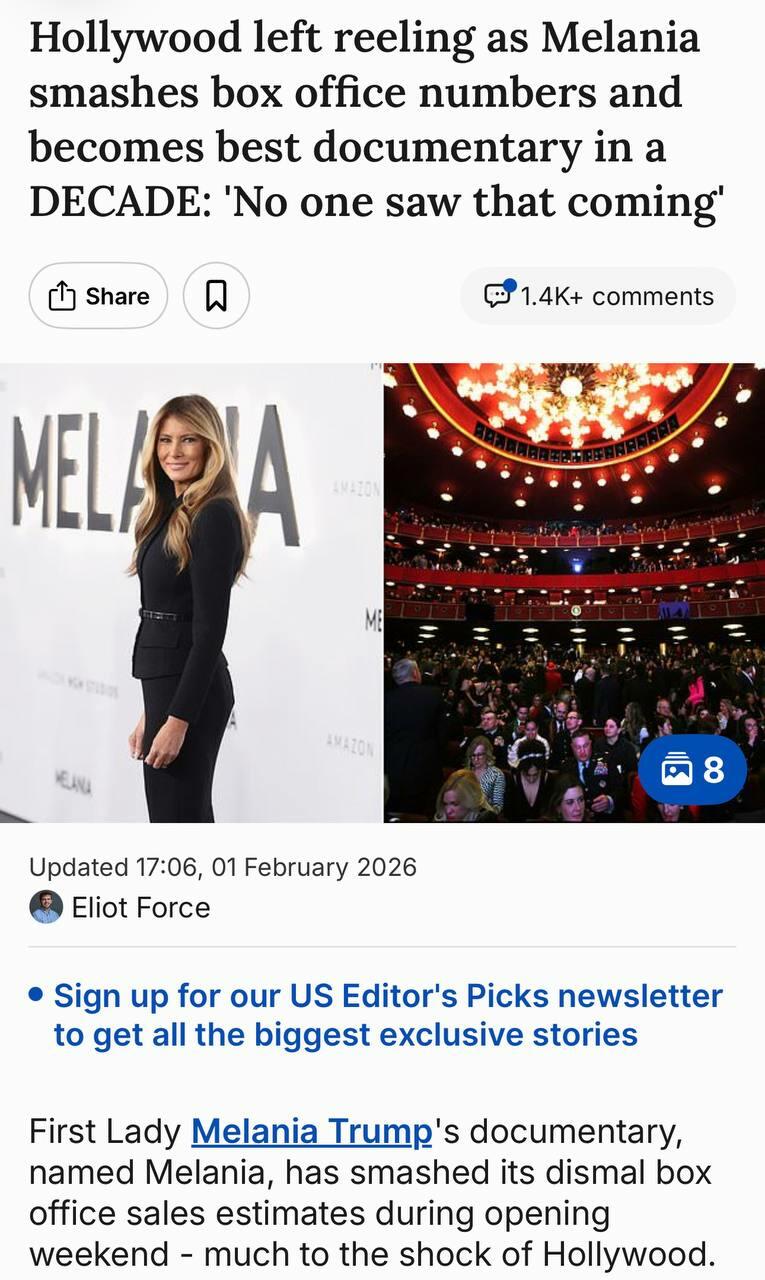Viewport: 765px width, 1280px height.
Task: View author Eliot Force's profile
Action: 140,907
